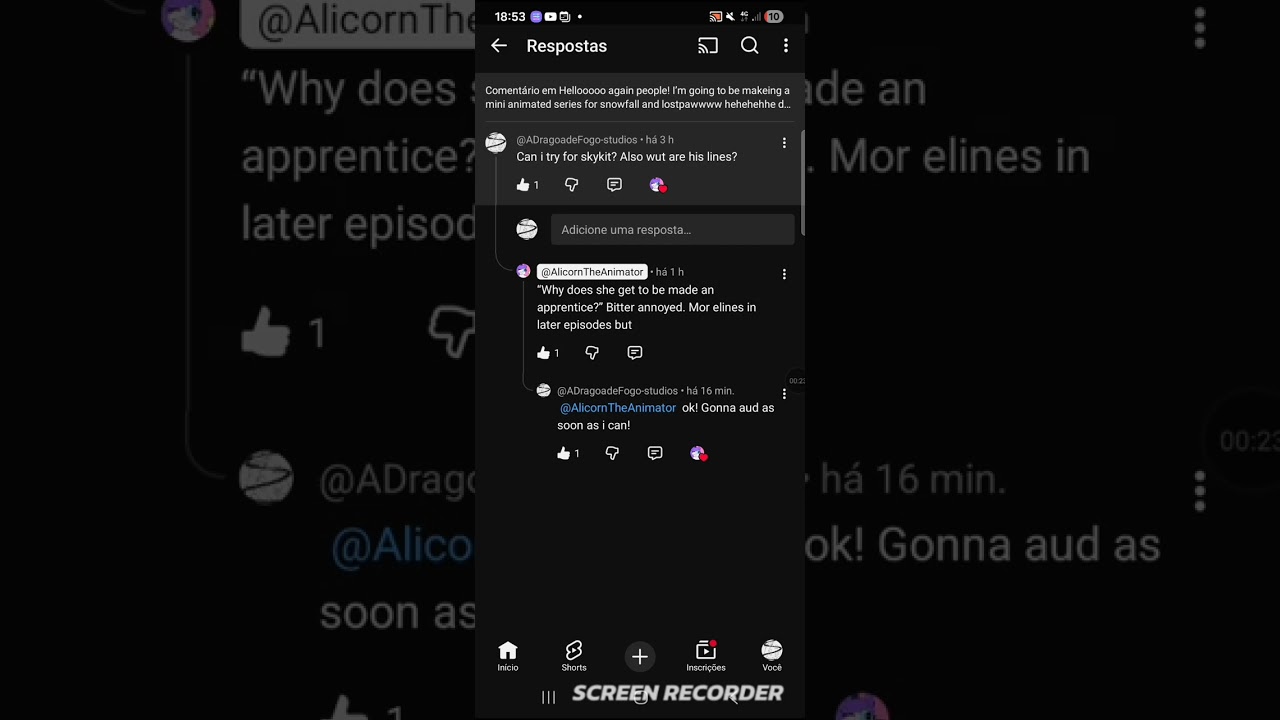
Task: Cast to a device
Action: coord(708,46)
